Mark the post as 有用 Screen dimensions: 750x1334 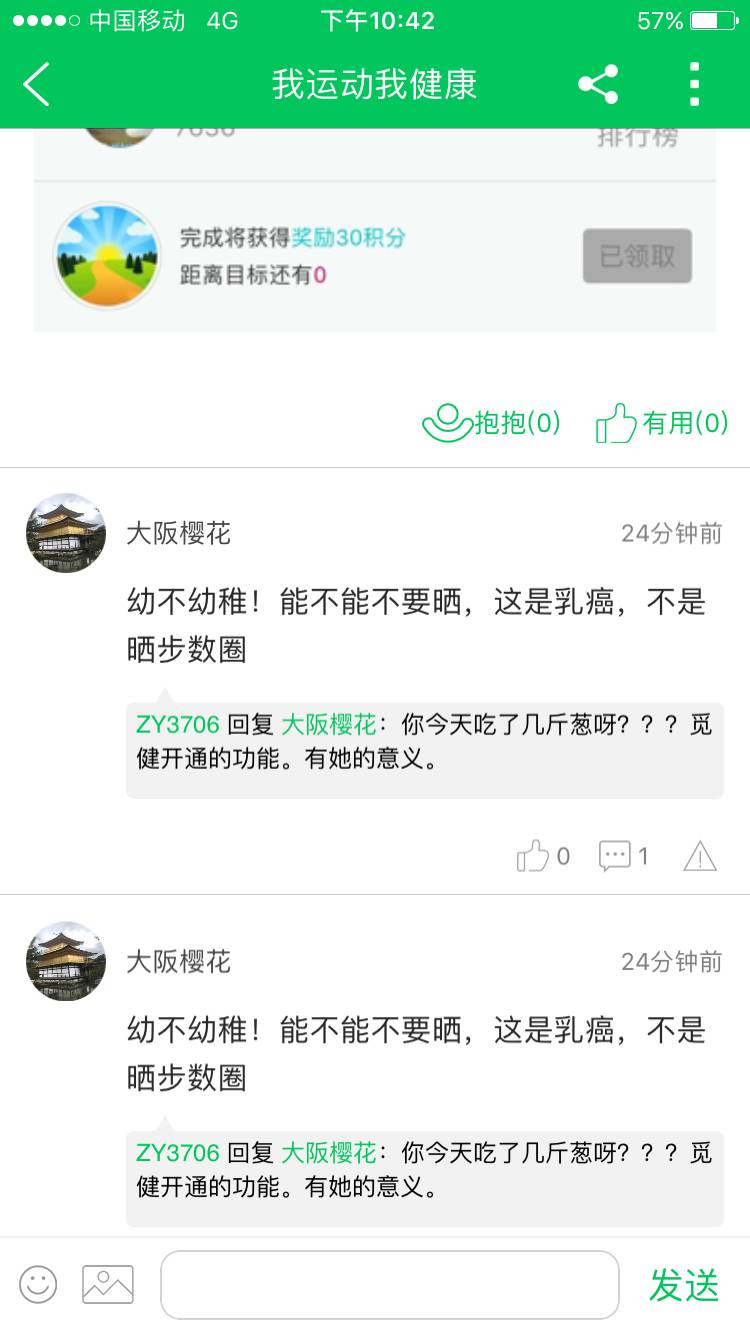tap(662, 423)
